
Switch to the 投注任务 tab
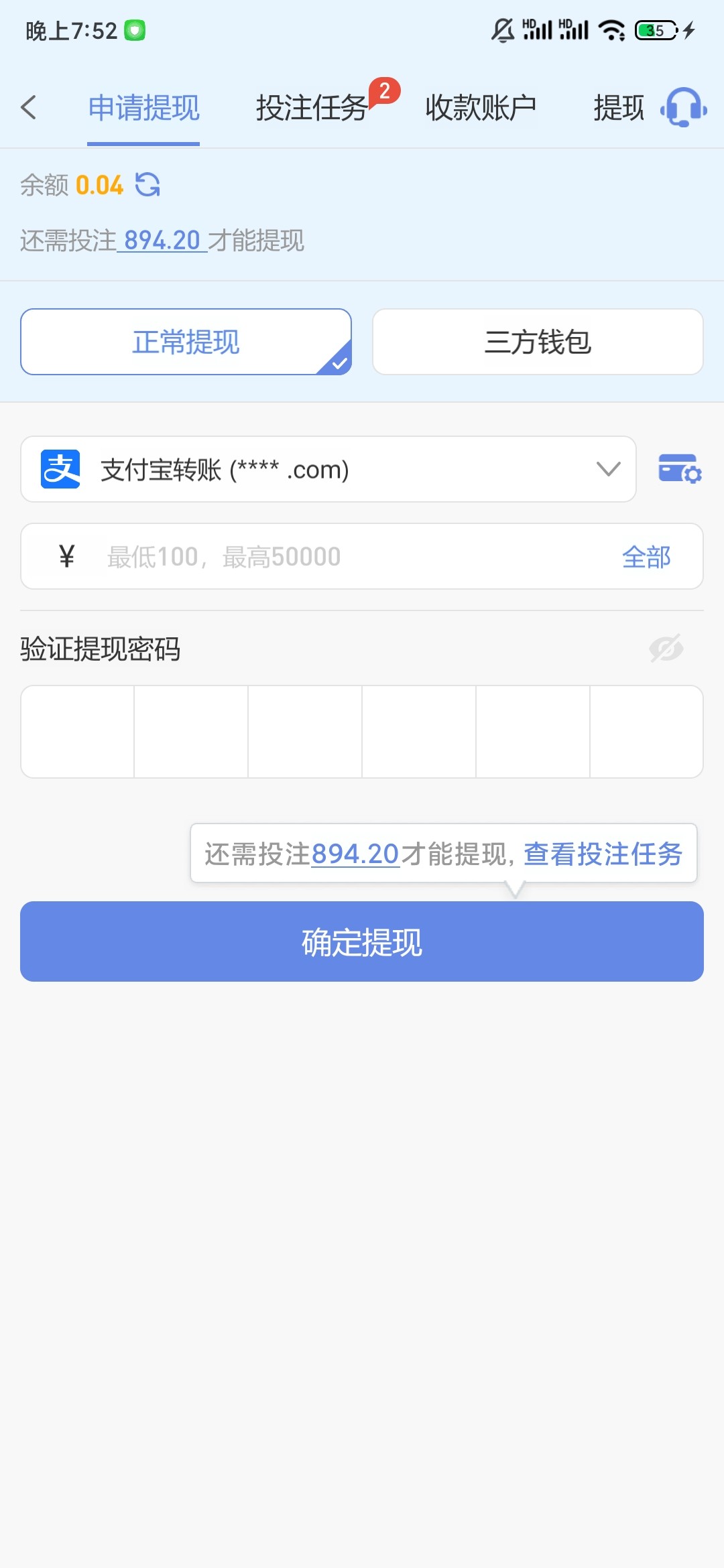[x=311, y=108]
